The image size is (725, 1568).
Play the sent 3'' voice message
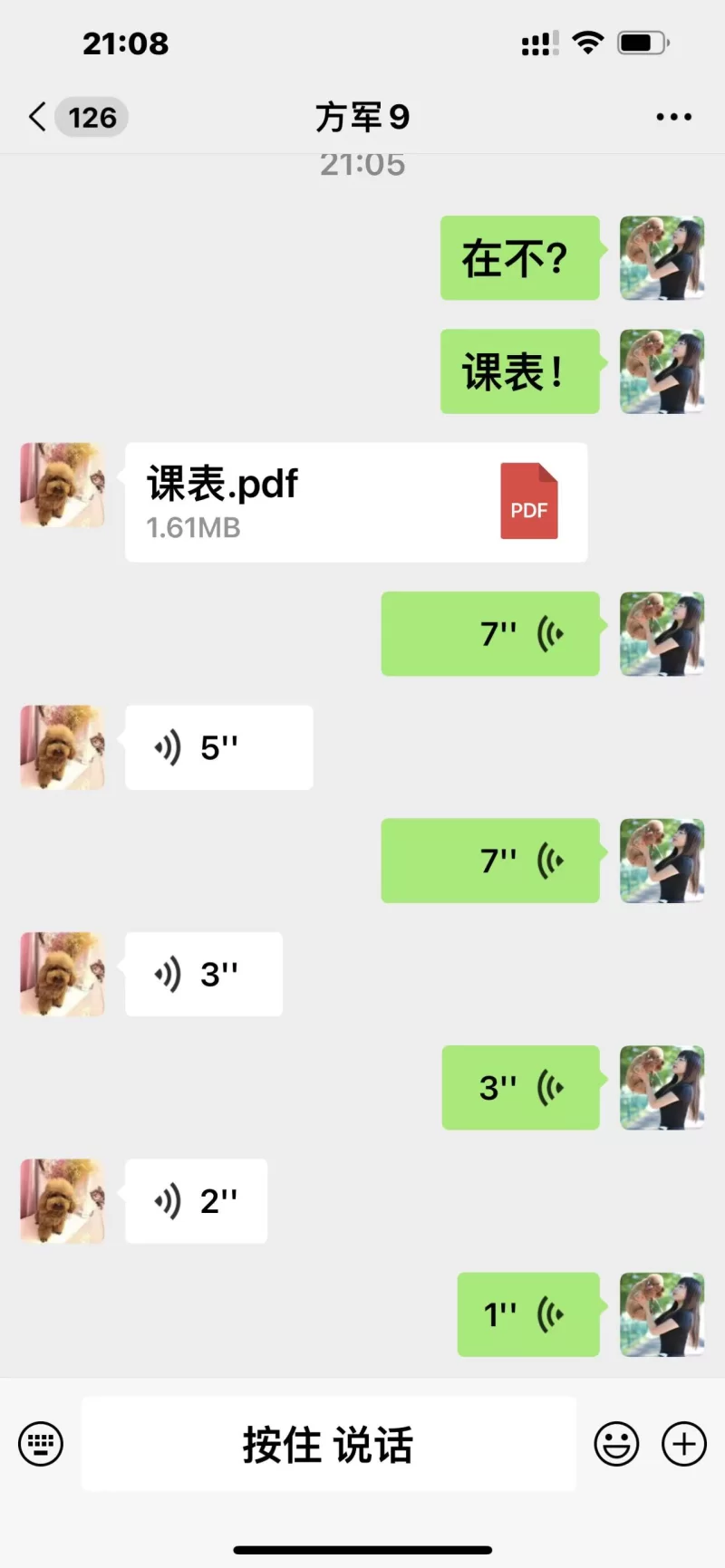coord(520,1087)
